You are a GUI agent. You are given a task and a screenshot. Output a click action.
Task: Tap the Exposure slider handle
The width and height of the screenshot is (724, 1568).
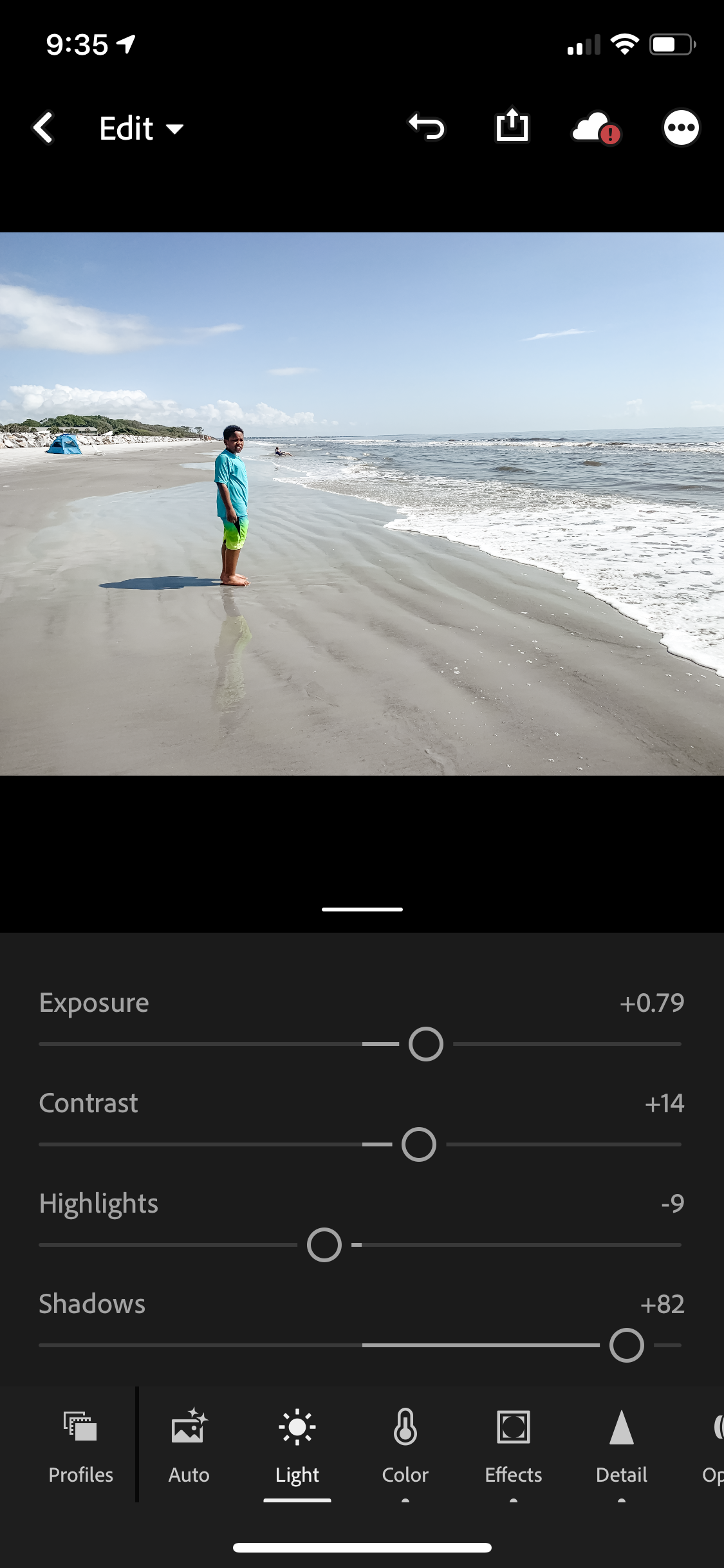point(426,1044)
